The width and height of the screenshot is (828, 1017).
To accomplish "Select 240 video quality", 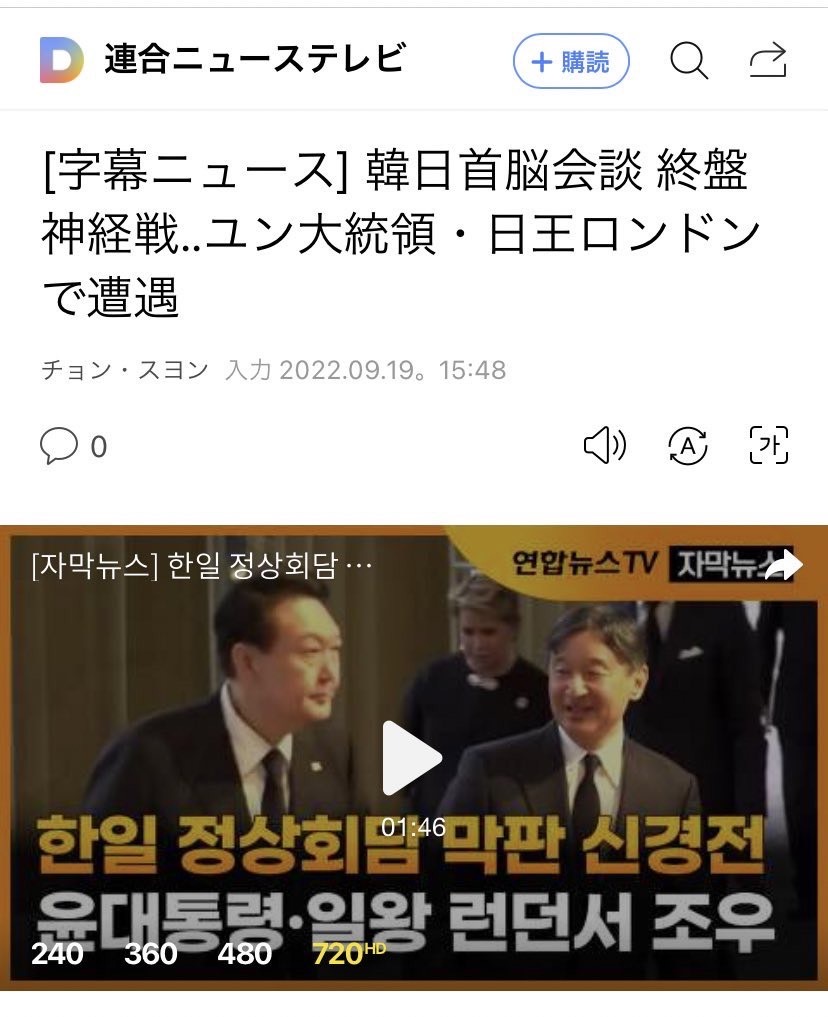I will point(57,953).
